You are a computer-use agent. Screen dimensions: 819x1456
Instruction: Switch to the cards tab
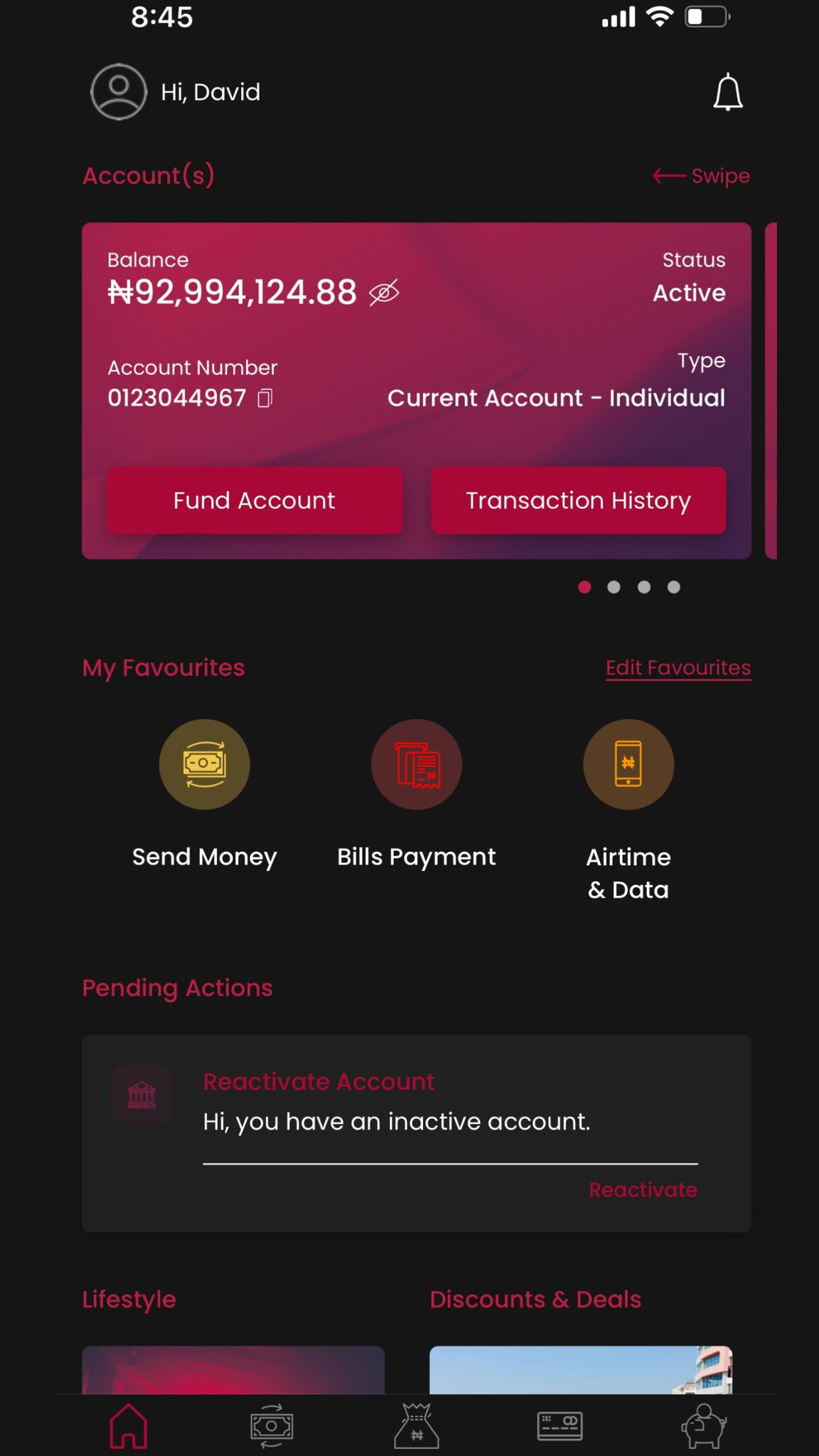pyautogui.click(x=560, y=1425)
